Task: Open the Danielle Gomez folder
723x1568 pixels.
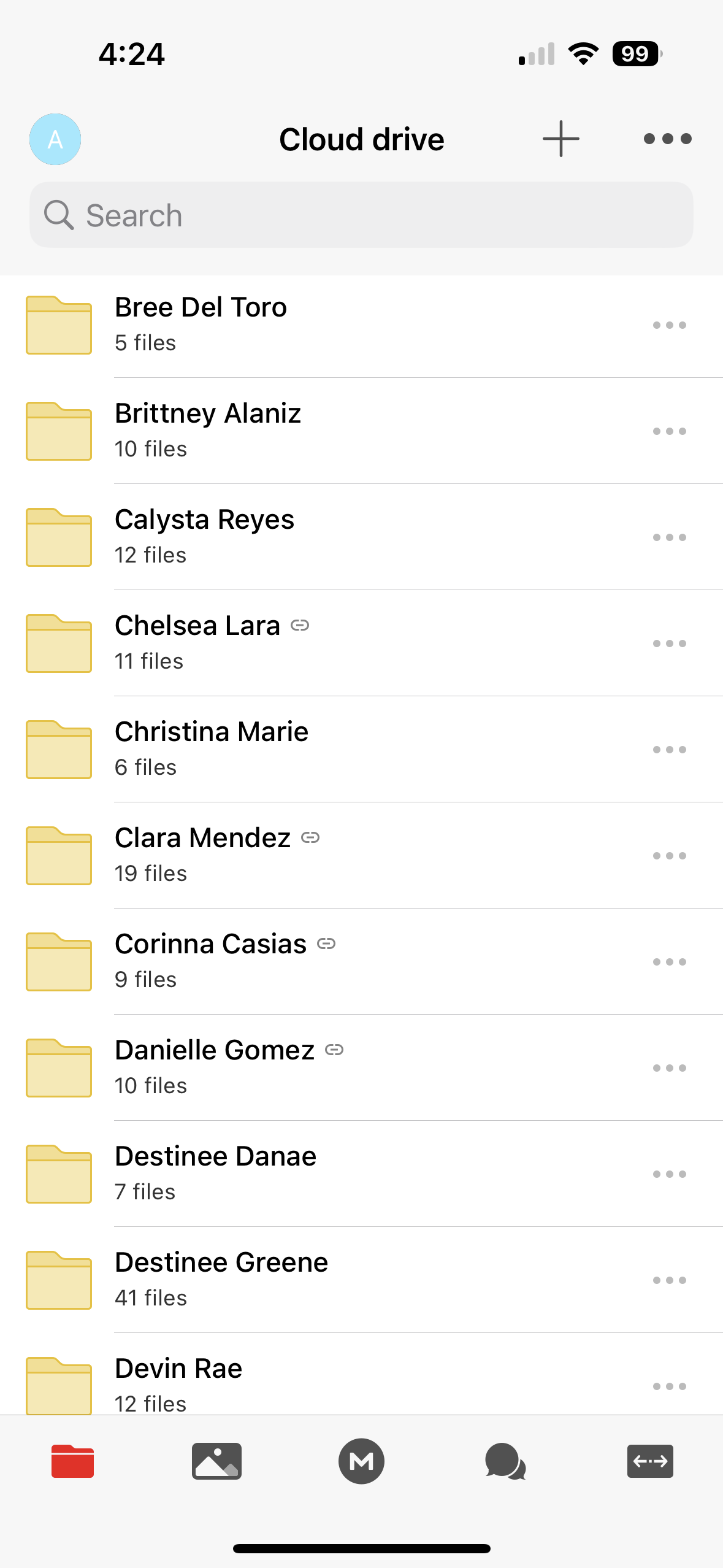Action: pyautogui.click(x=214, y=1067)
